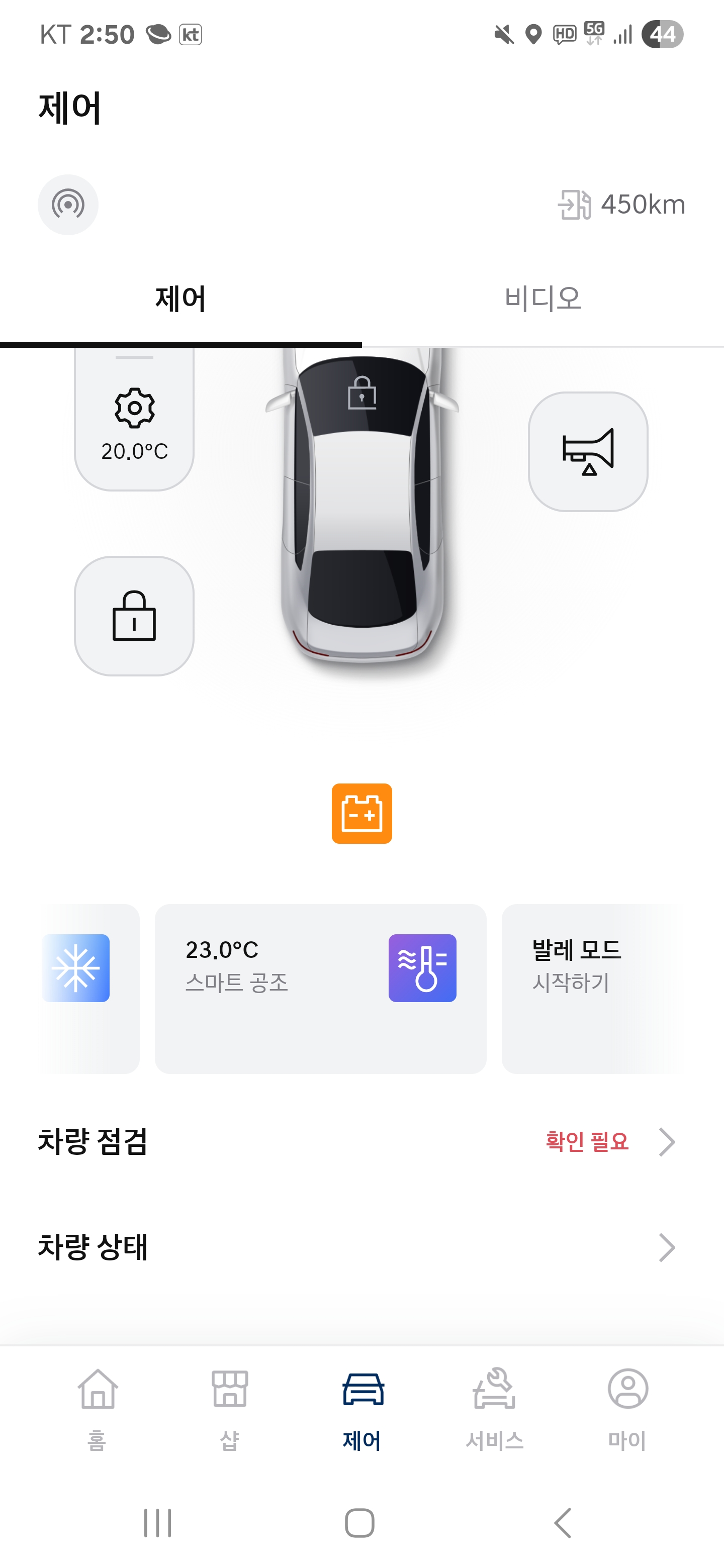Screen dimensions: 724x1568
Task: Activate the horn and lights button
Action: tap(588, 452)
